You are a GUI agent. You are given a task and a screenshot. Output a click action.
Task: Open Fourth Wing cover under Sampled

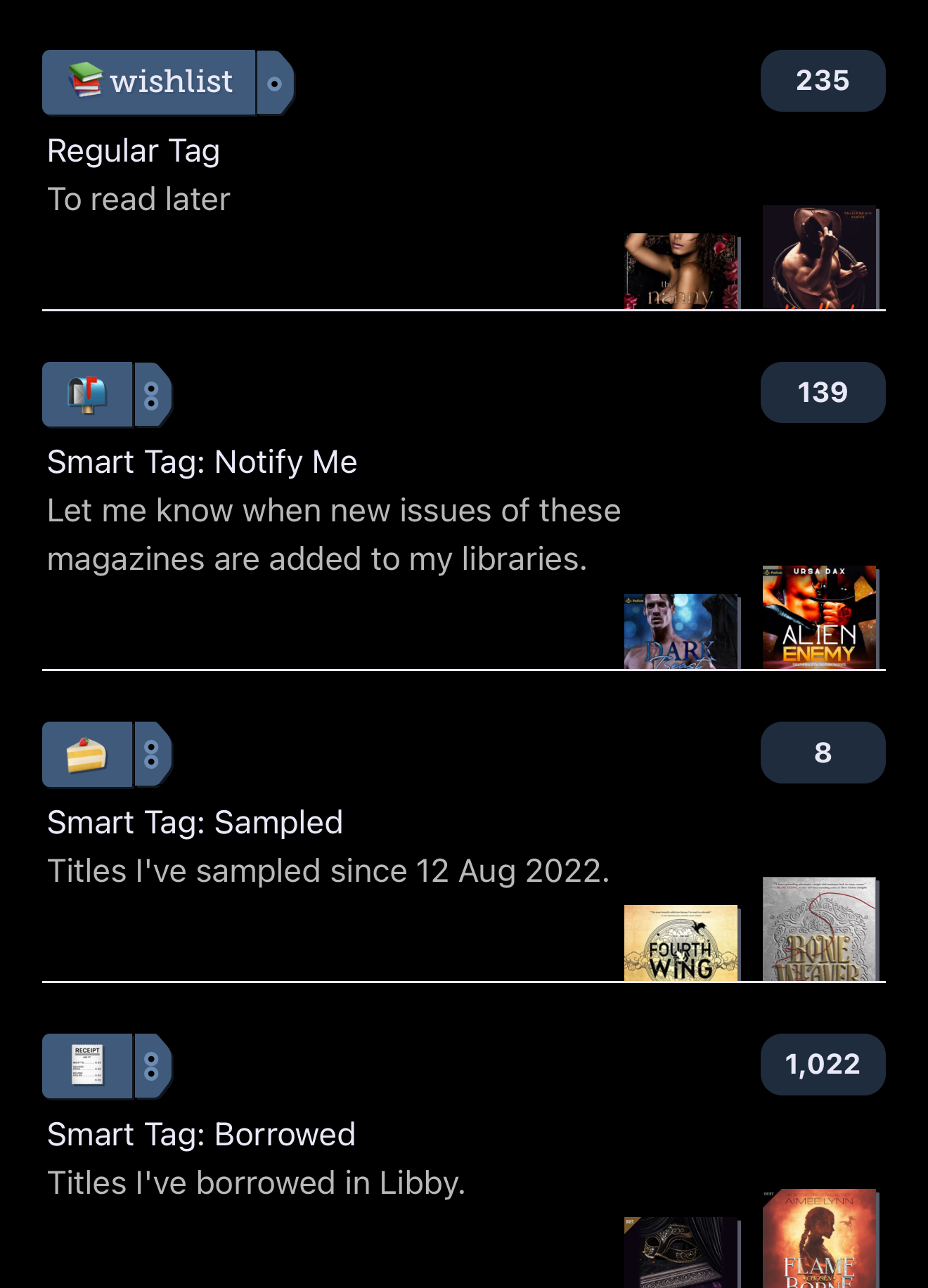681,943
